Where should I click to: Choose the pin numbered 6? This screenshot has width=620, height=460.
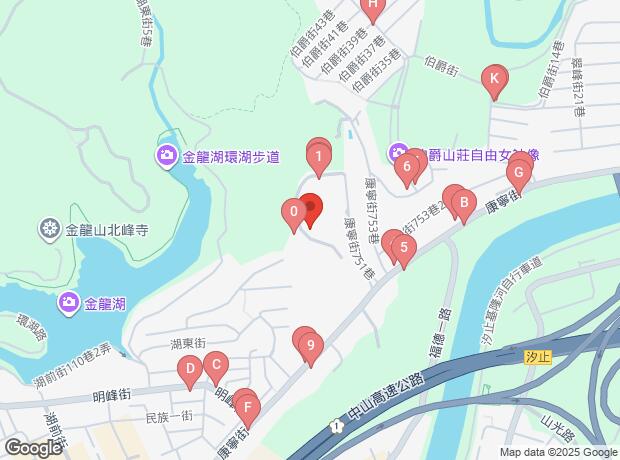[405, 167]
